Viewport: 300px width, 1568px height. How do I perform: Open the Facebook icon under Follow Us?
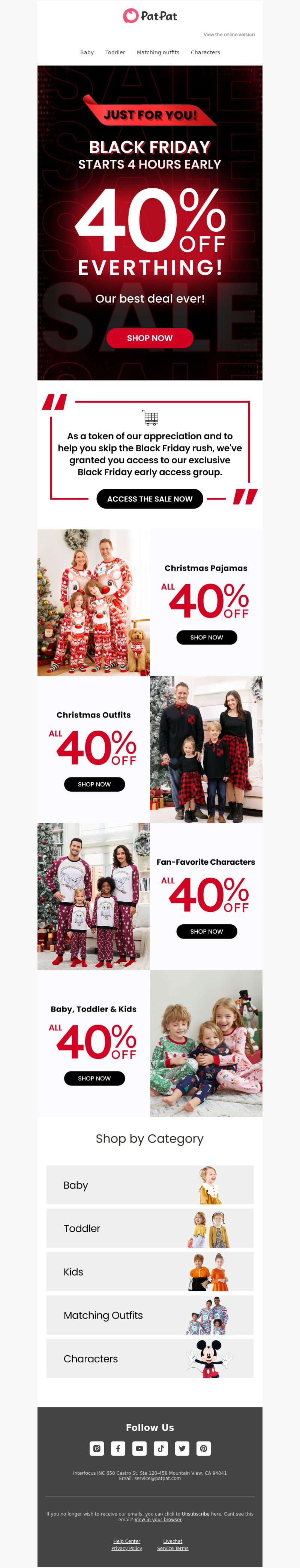[118, 1448]
